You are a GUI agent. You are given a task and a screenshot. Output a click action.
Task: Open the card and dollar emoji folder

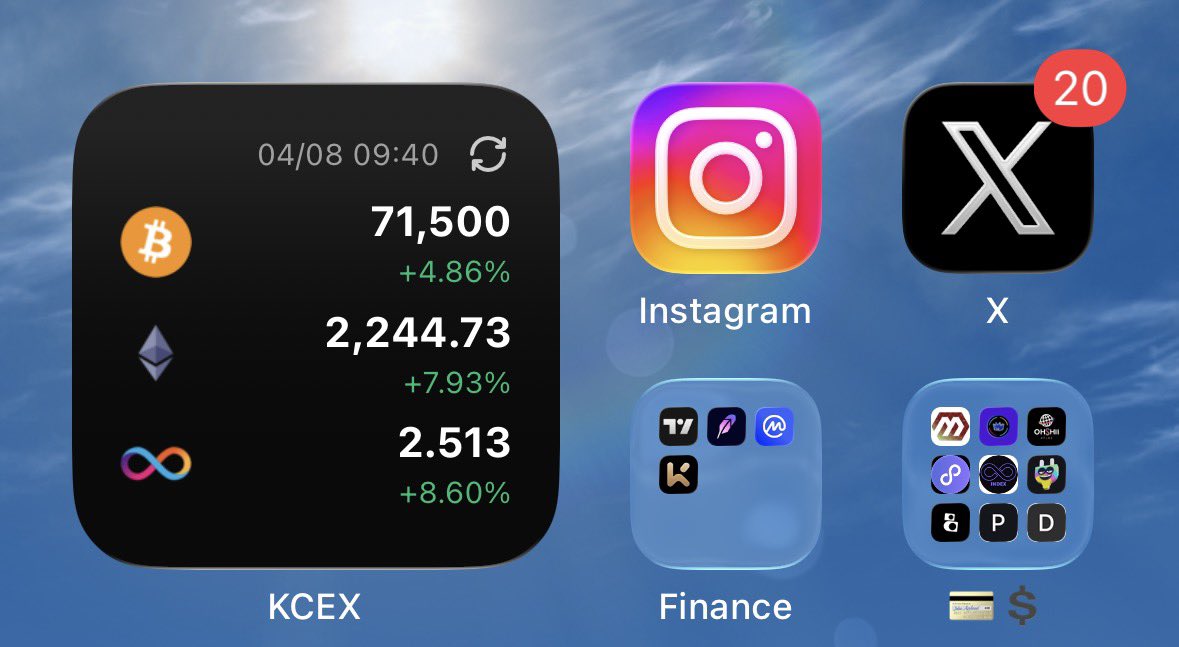coord(997,473)
